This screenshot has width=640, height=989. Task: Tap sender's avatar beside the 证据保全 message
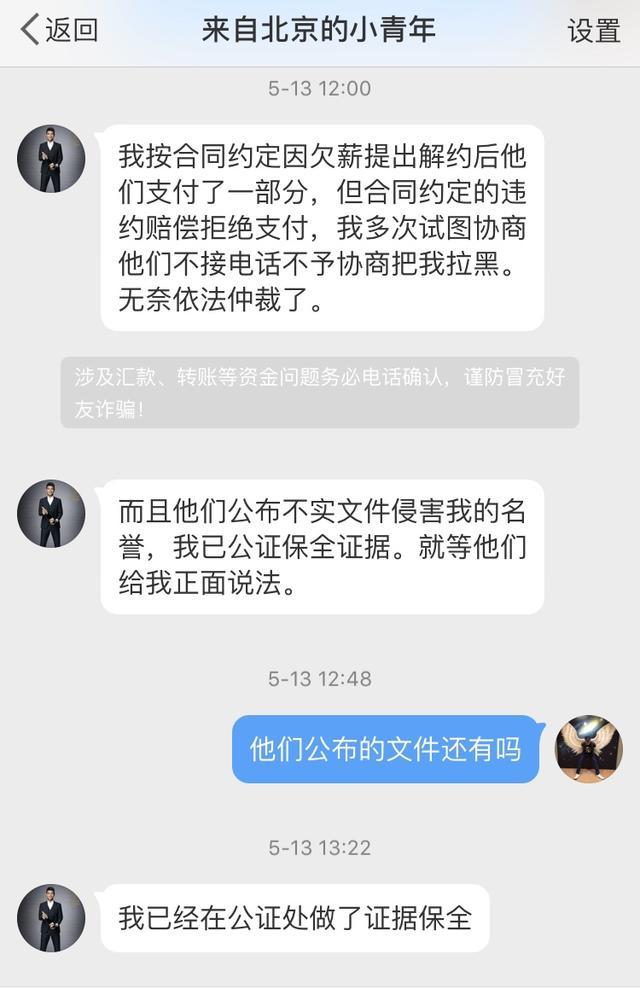click(x=51, y=918)
